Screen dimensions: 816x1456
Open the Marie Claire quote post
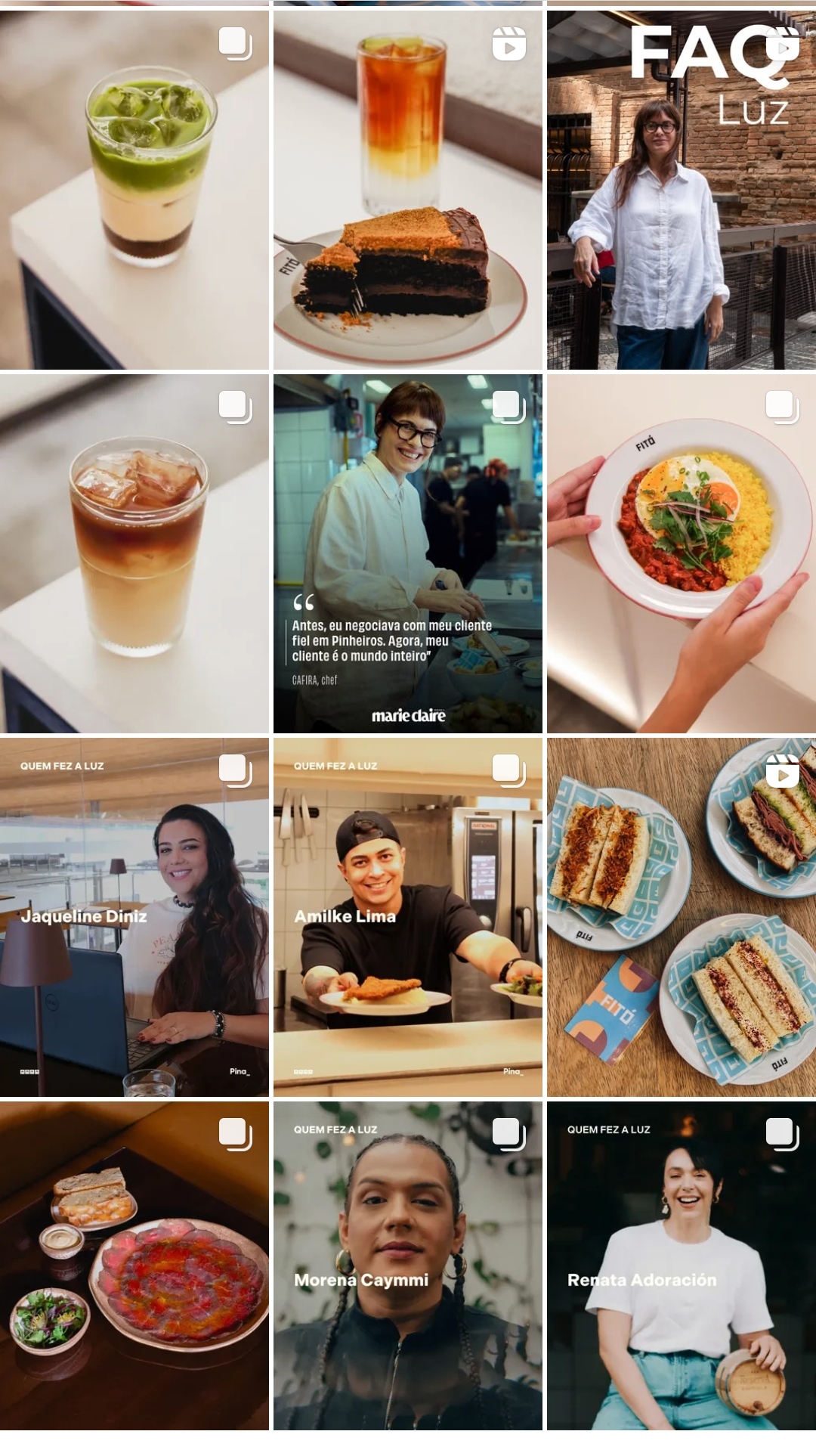pos(408,553)
